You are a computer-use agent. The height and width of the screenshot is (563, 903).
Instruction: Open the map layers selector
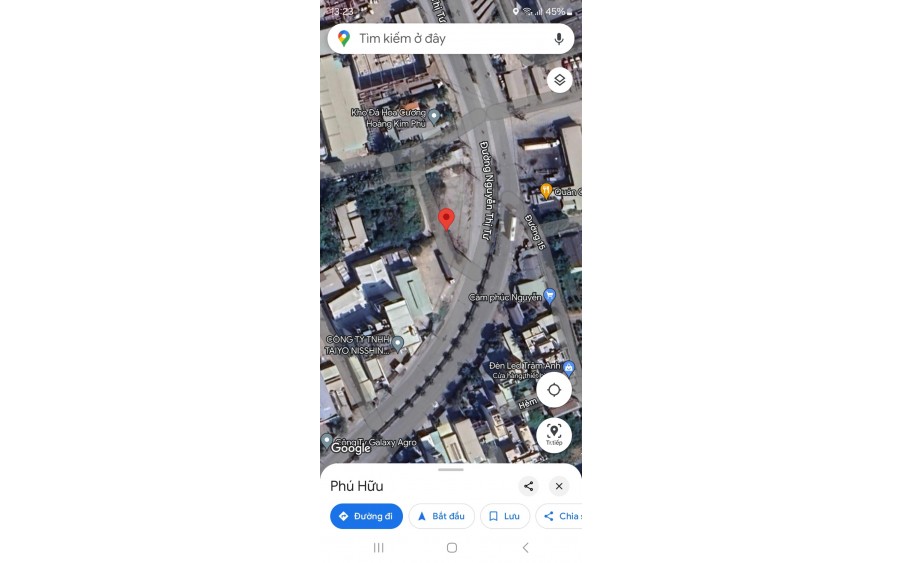click(x=560, y=80)
